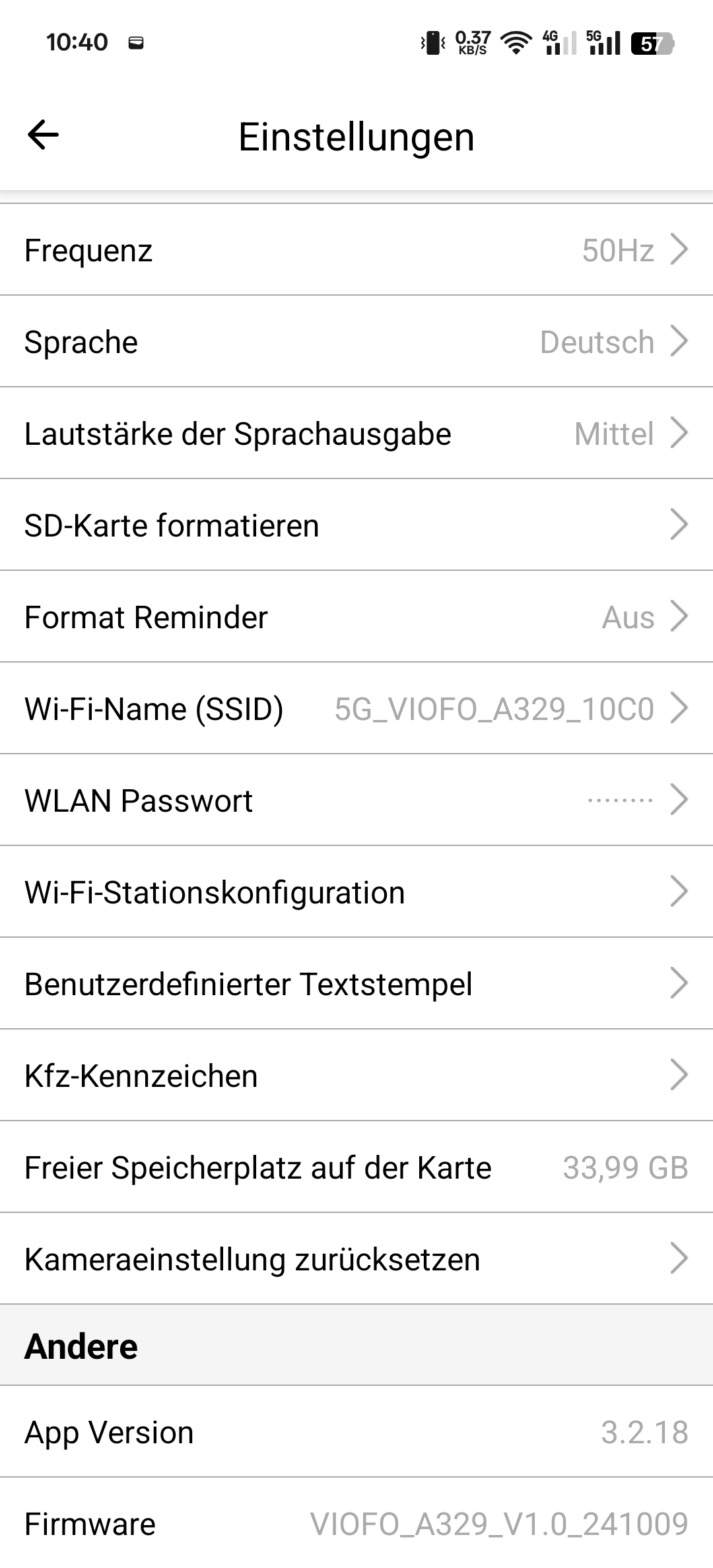This screenshot has height=1568, width=713.
Task: Edit the Wi-Fi-Name (SSID)
Action: point(356,709)
